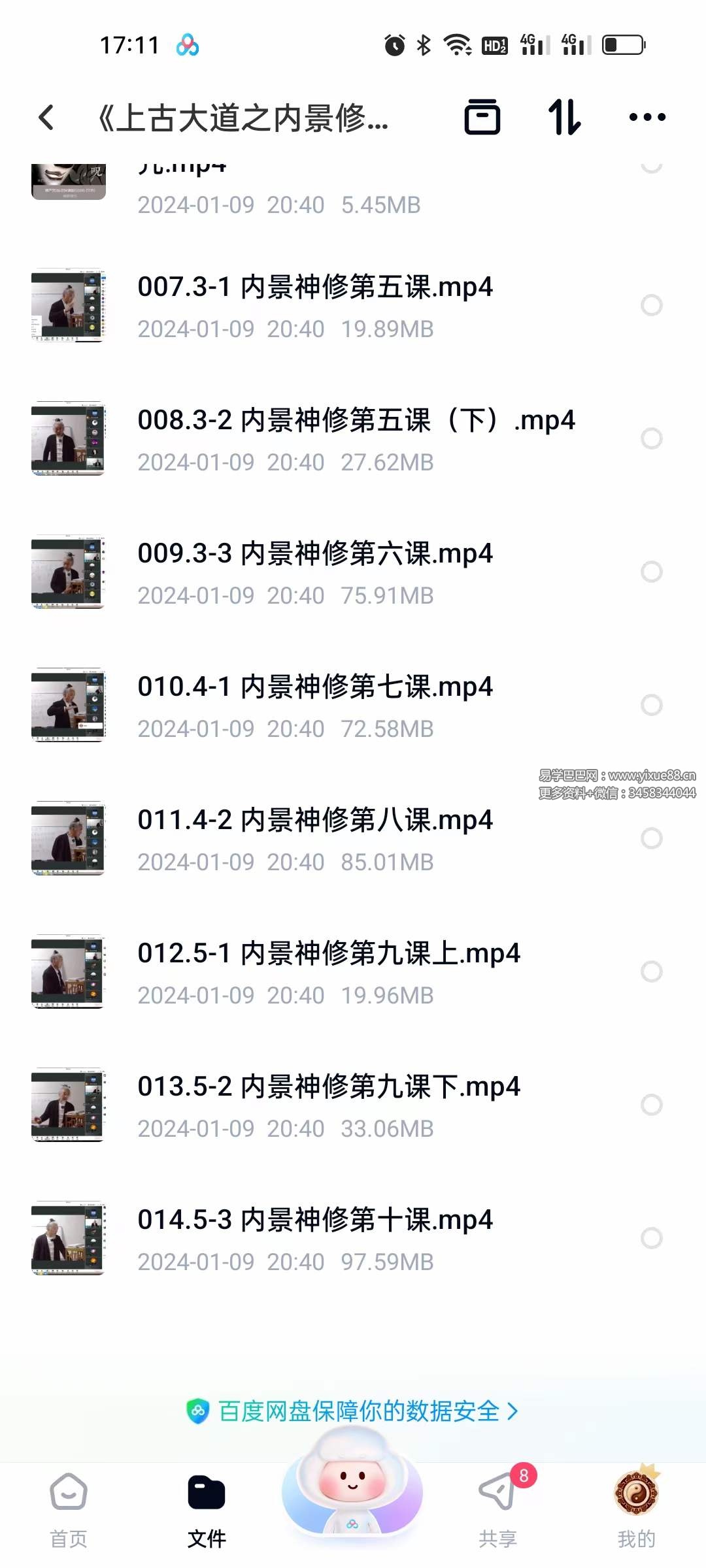706x1568 pixels.
Task: Open 010.4-1 内景神修第七课.mp4 file
Action: coord(316,687)
